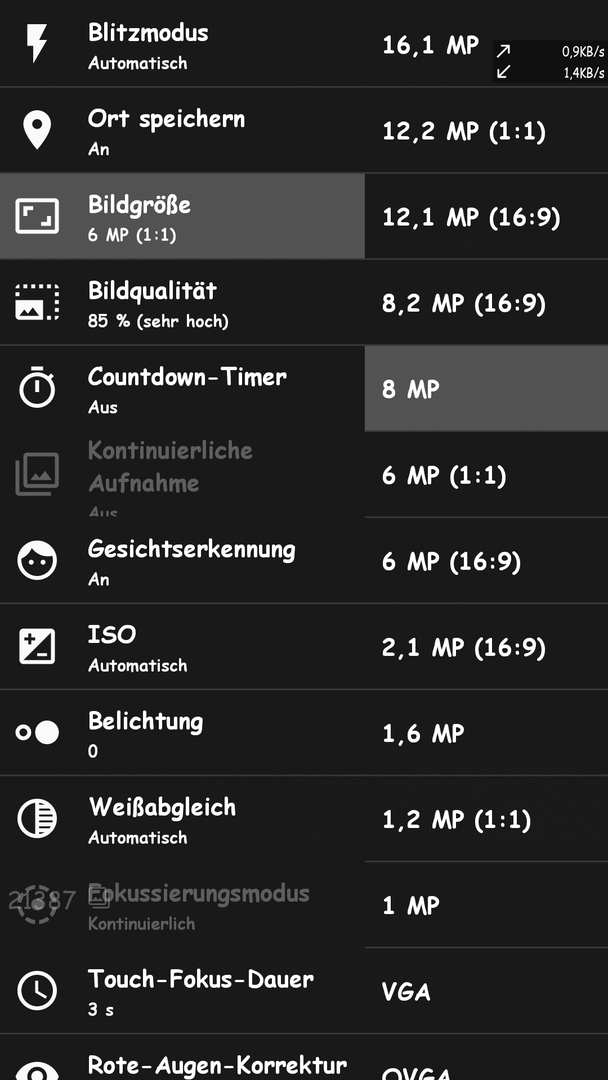Image resolution: width=608 pixels, height=1080 pixels.
Task: Open Touch-Fokus-Dauer setting
Action: pyautogui.click(x=182, y=991)
